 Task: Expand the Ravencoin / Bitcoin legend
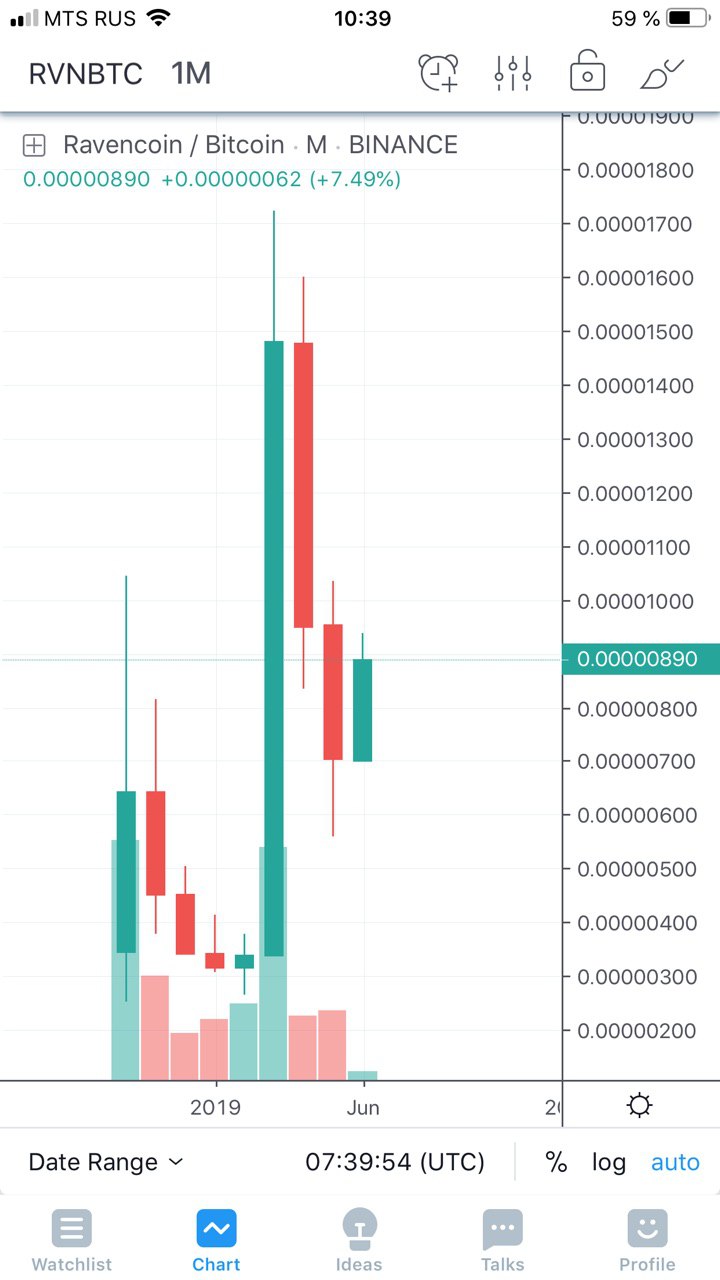coord(34,145)
